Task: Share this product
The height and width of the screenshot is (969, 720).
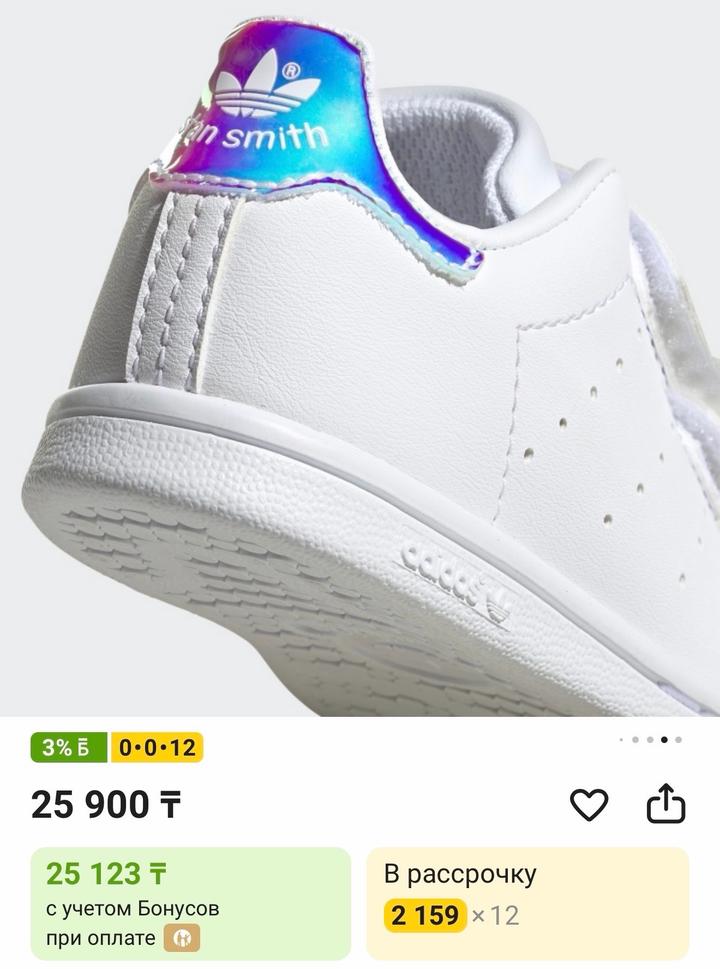Action: click(666, 804)
